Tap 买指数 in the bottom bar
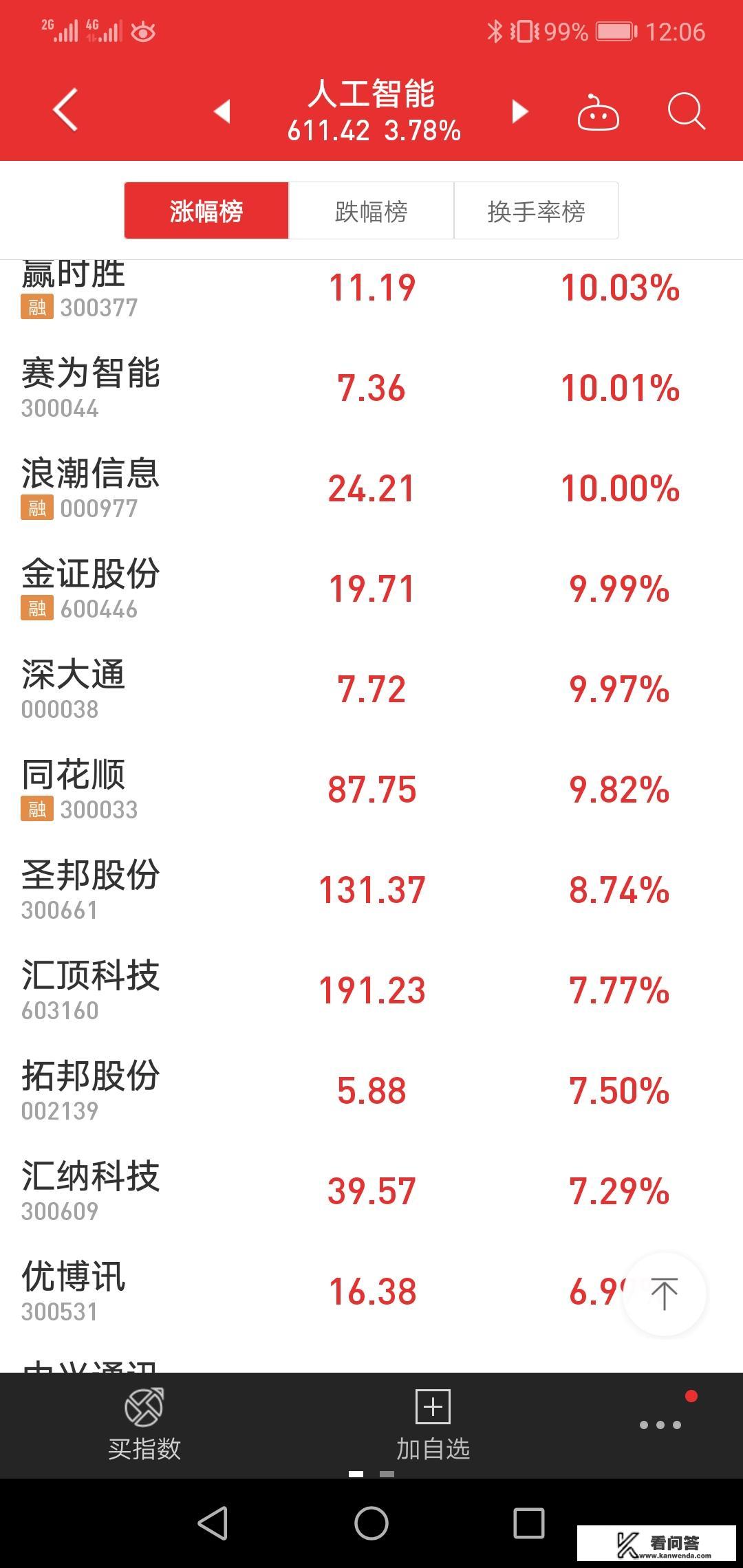The image size is (743, 1568). click(144, 1424)
